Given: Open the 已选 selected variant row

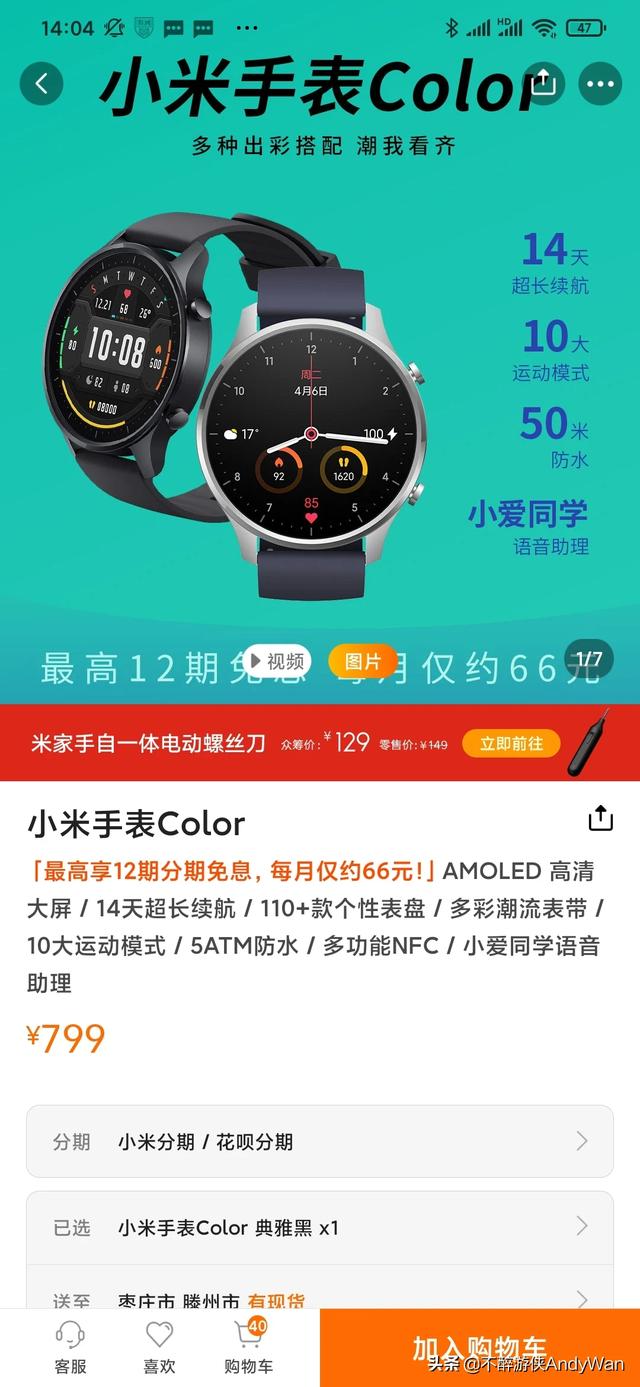Looking at the screenshot, I should pos(319,1227).
